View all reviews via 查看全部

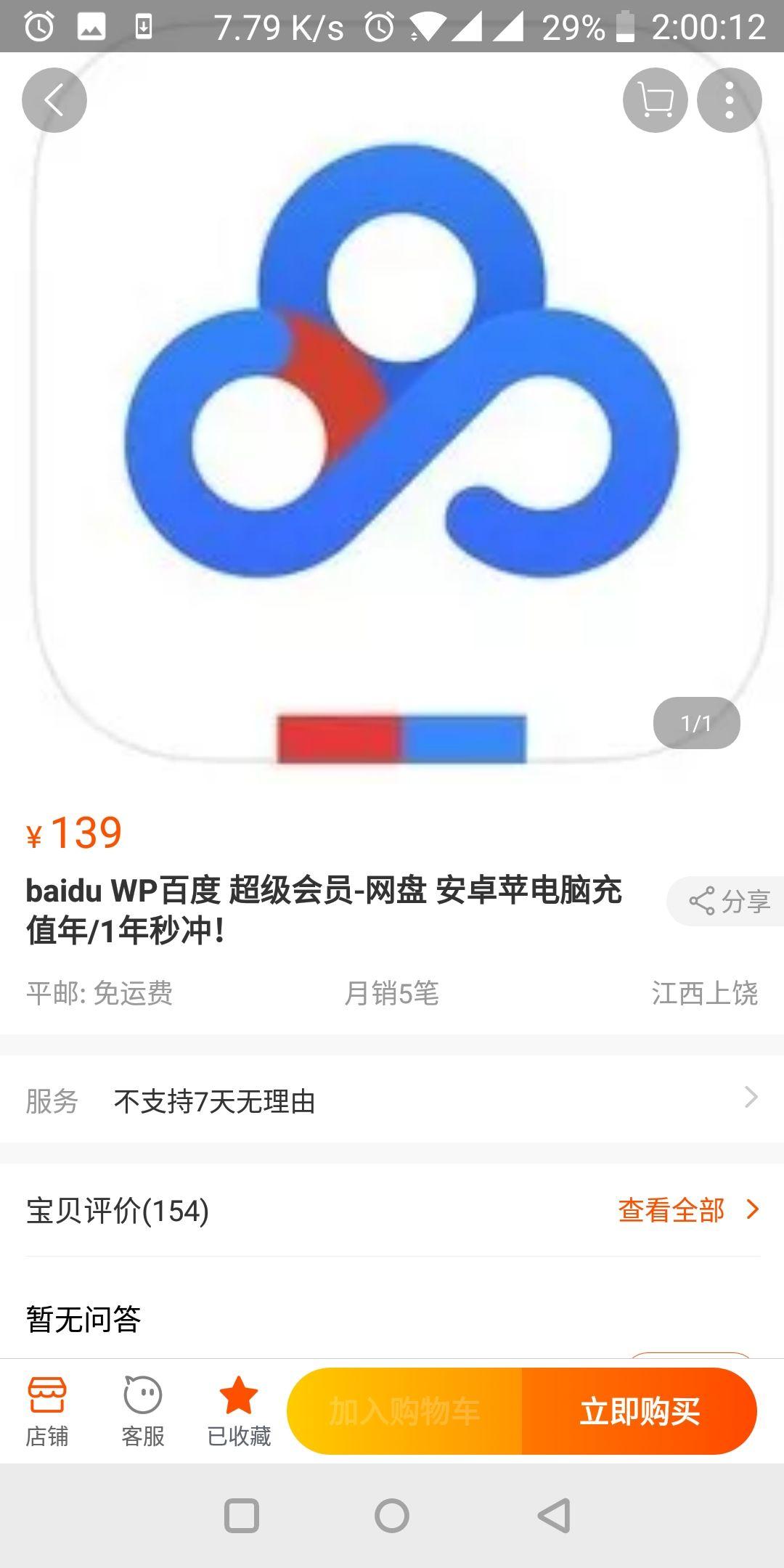click(x=687, y=1210)
